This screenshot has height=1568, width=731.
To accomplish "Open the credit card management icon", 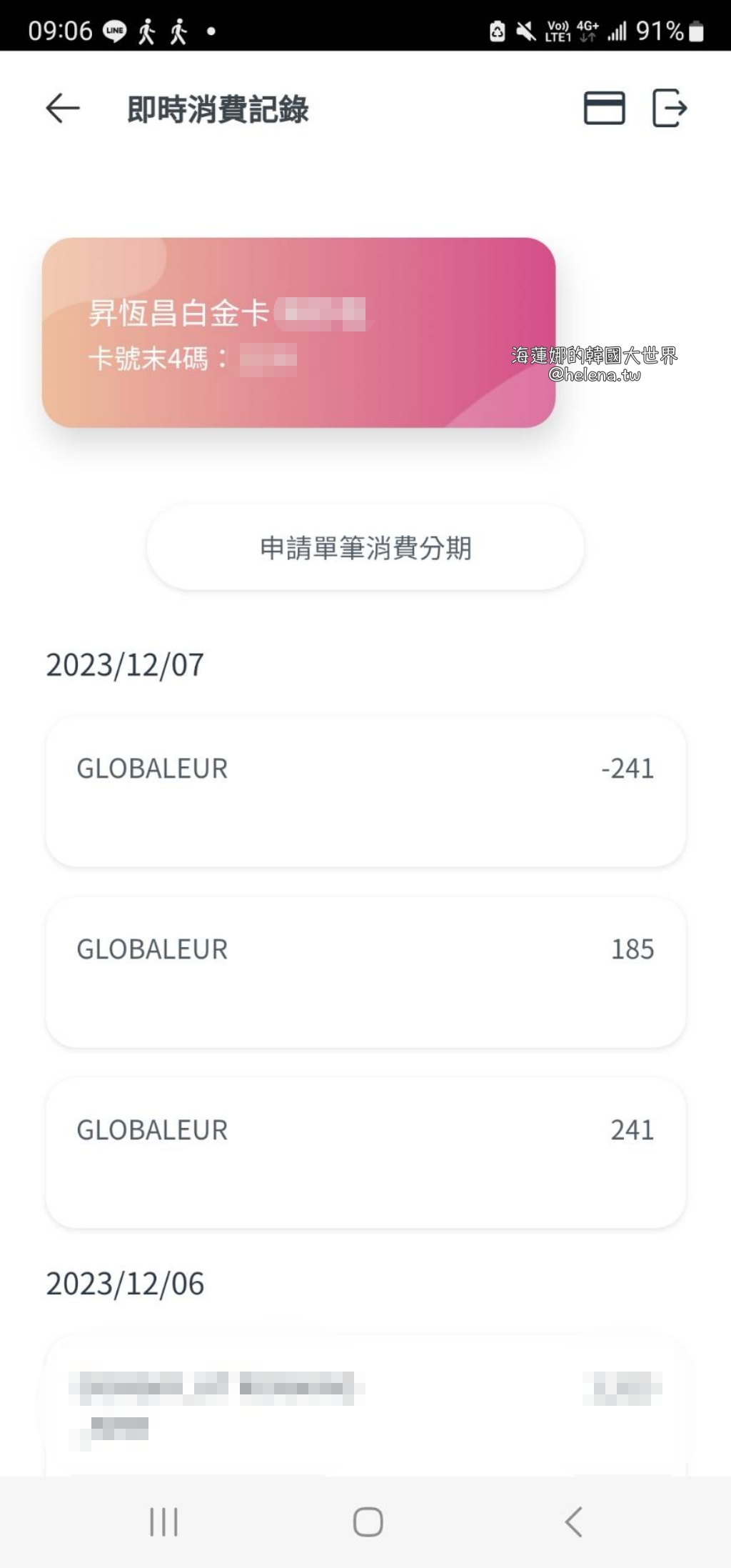I will coord(603,109).
